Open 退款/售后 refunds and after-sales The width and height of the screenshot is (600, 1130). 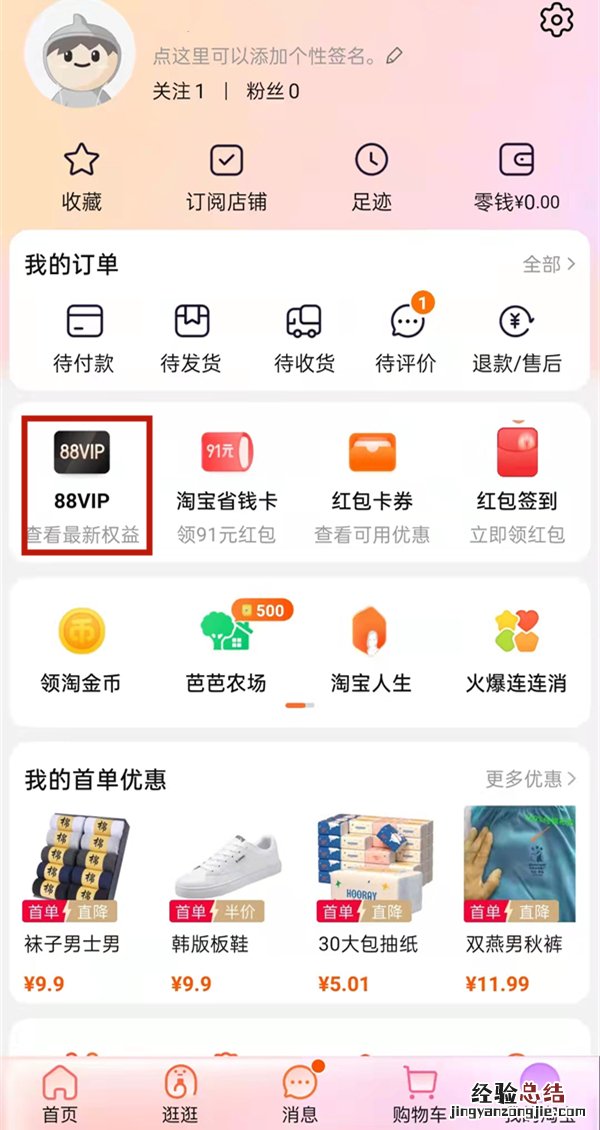click(516, 339)
